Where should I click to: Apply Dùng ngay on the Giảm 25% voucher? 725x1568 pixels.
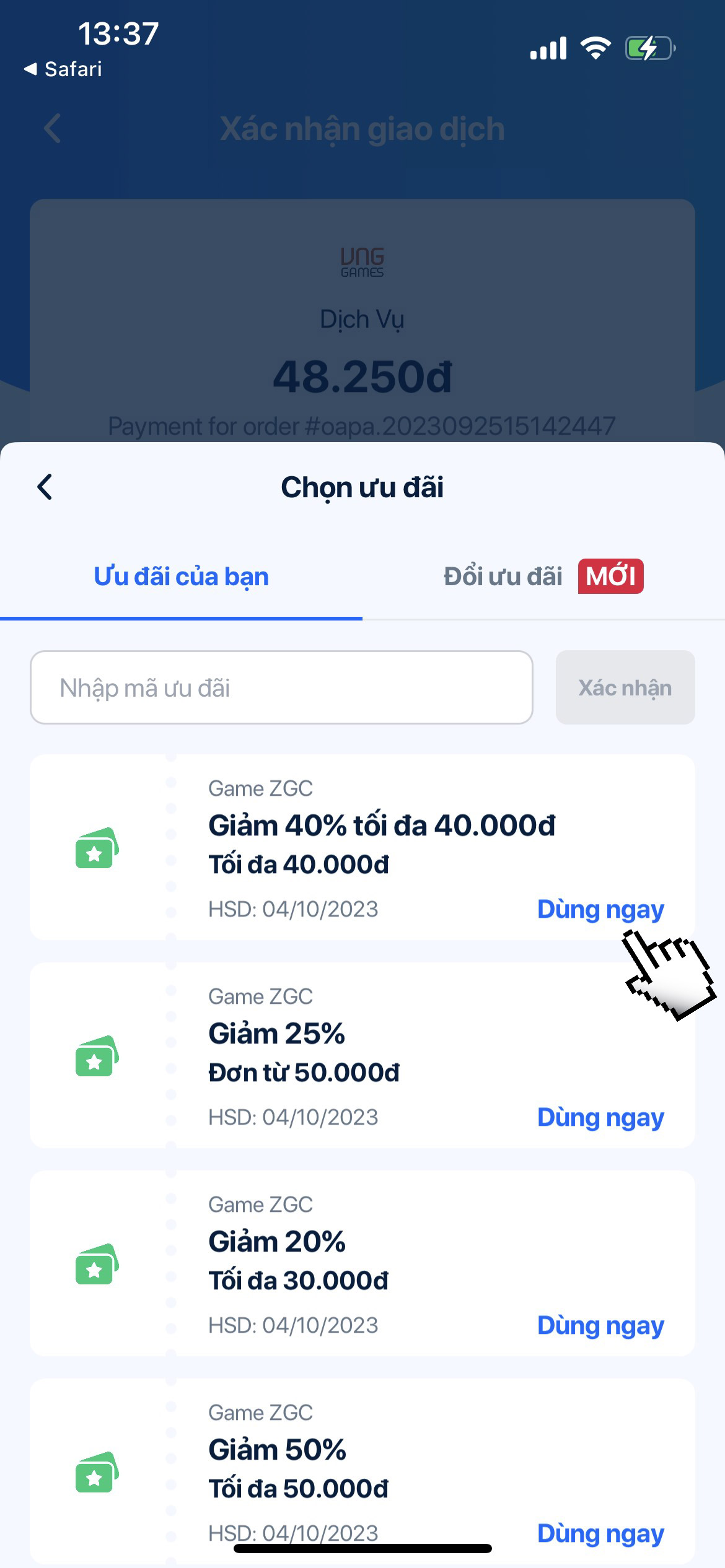pyautogui.click(x=600, y=1118)
